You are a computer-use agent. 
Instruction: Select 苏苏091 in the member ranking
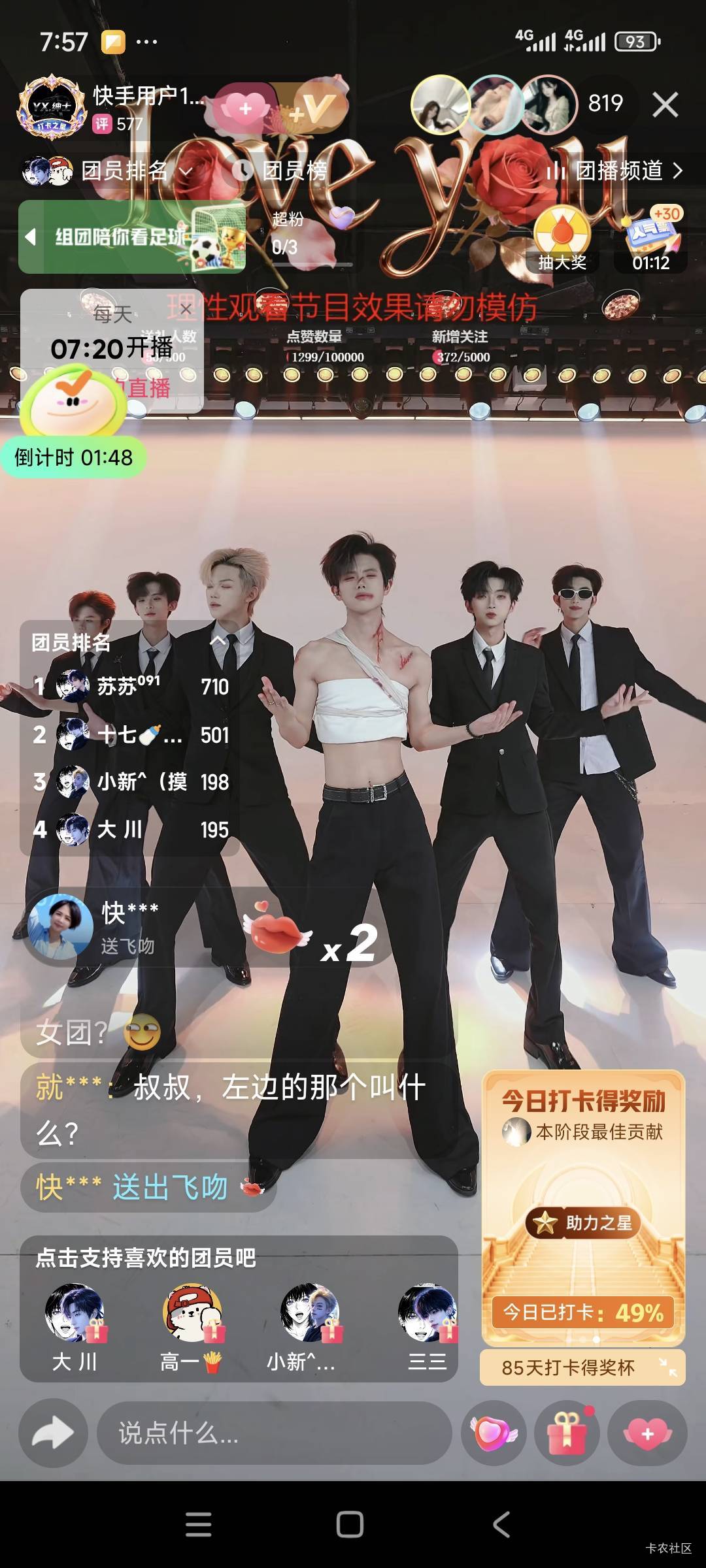pyautogui.click(x=131, y=686)
